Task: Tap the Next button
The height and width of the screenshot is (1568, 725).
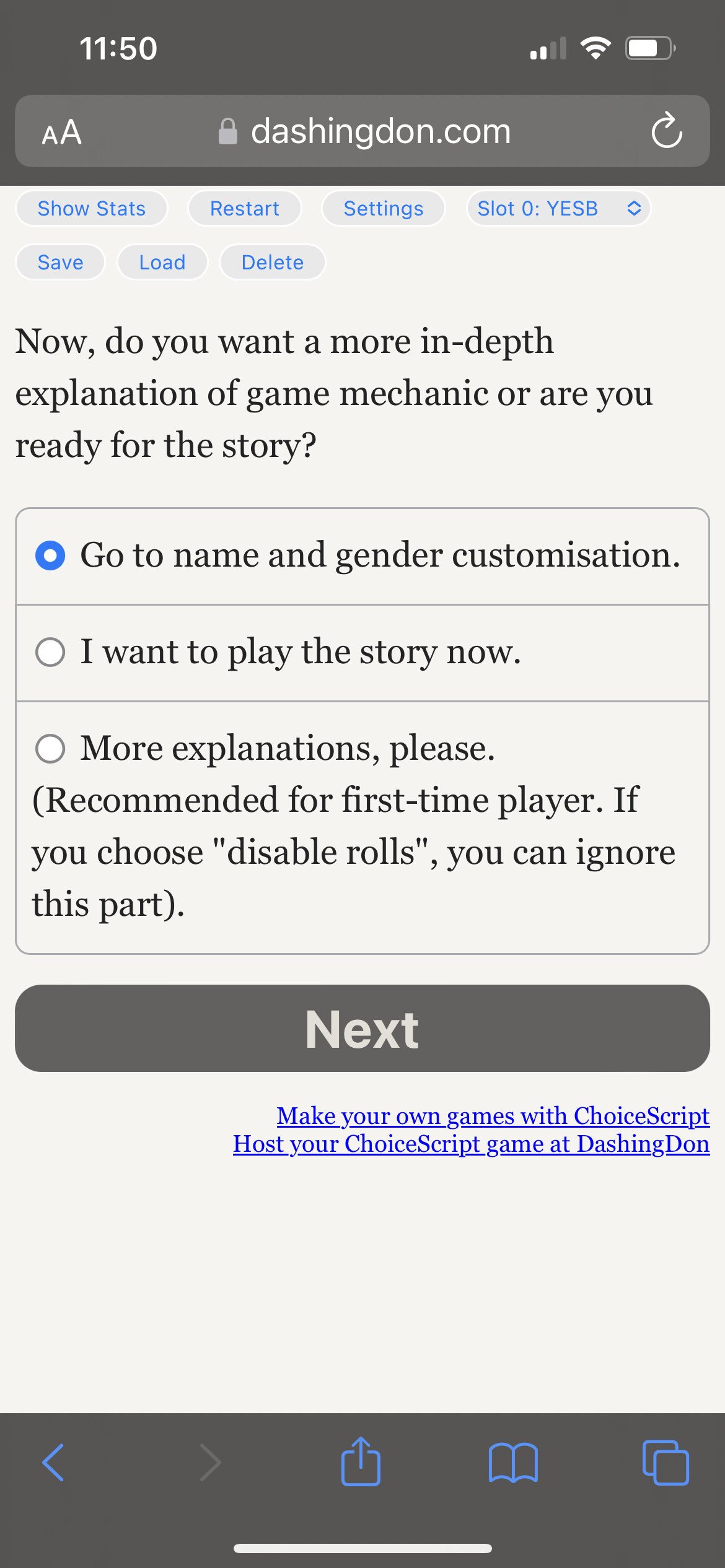Action: [362, 1029]
